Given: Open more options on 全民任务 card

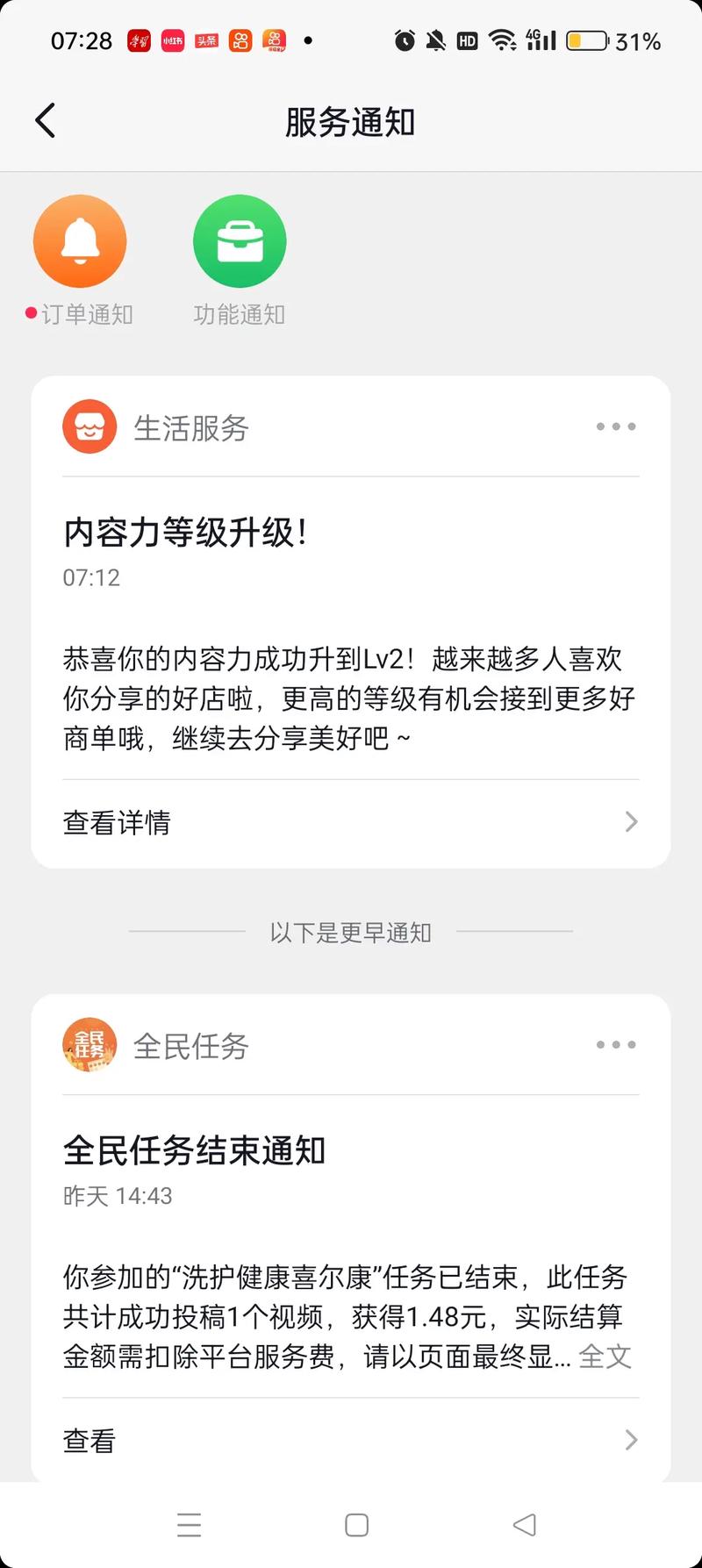Looking at the screenshot, I should [616, 1044].
